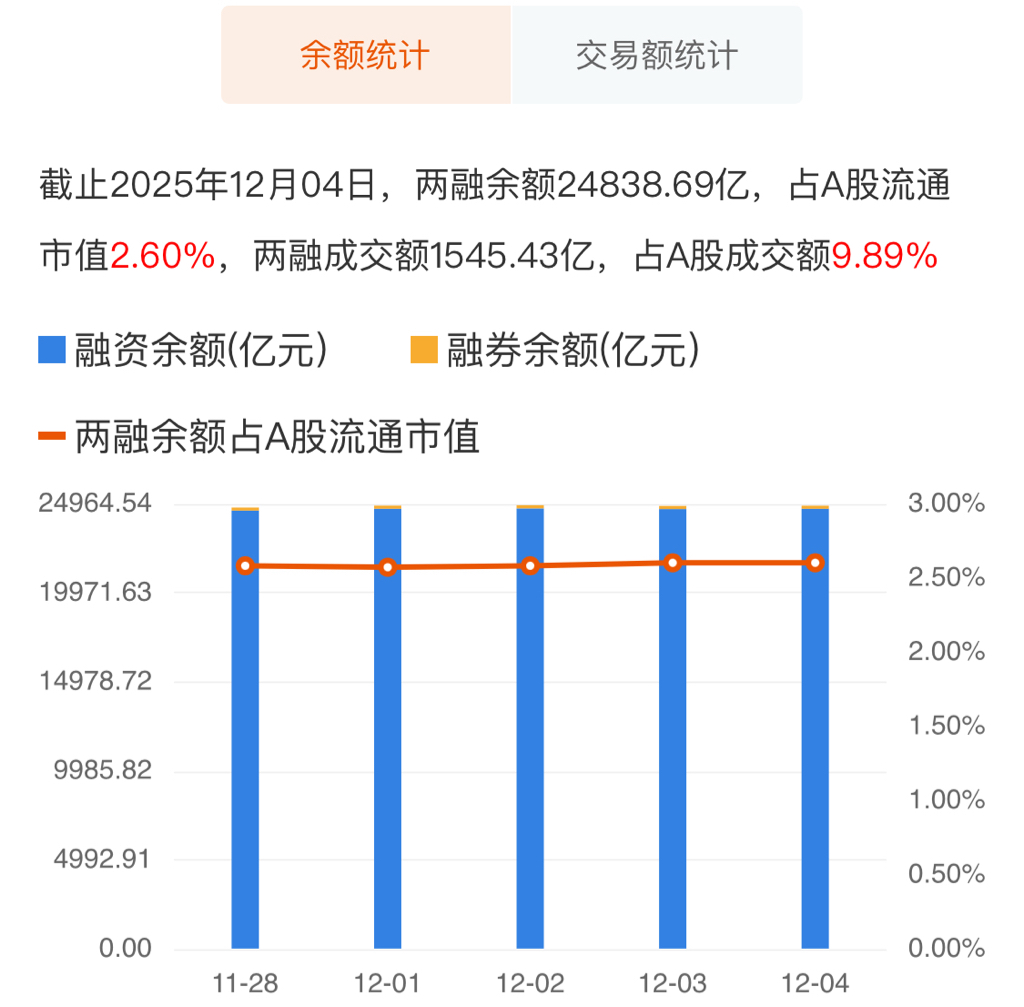Toggle the 两融余额占A股流通市值 legend line

coord(259,436)
